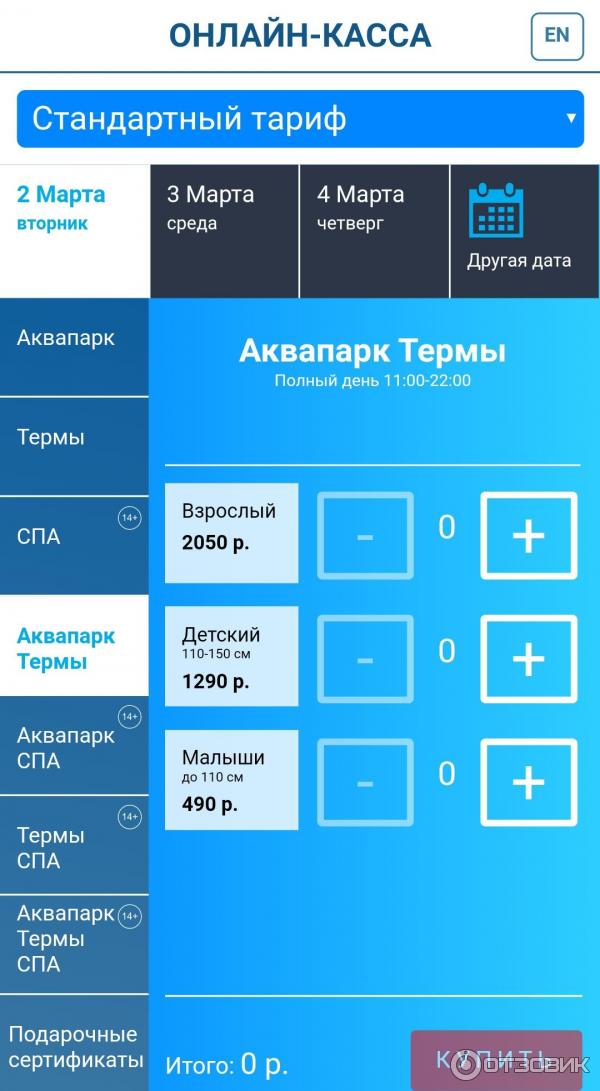This screenshot has height=1091, width=600.
Task: Switch language with the EN button
Action: (x=556, y=36)
